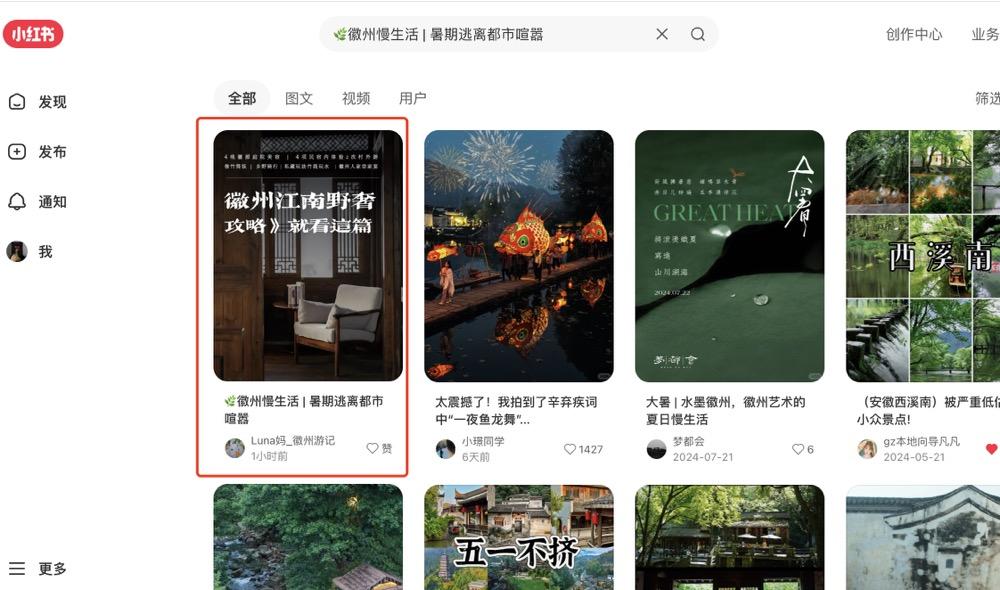This screenshot has height=590, width=1000.
Task: Open the 西溪南 post card
Action: [922, 256]
